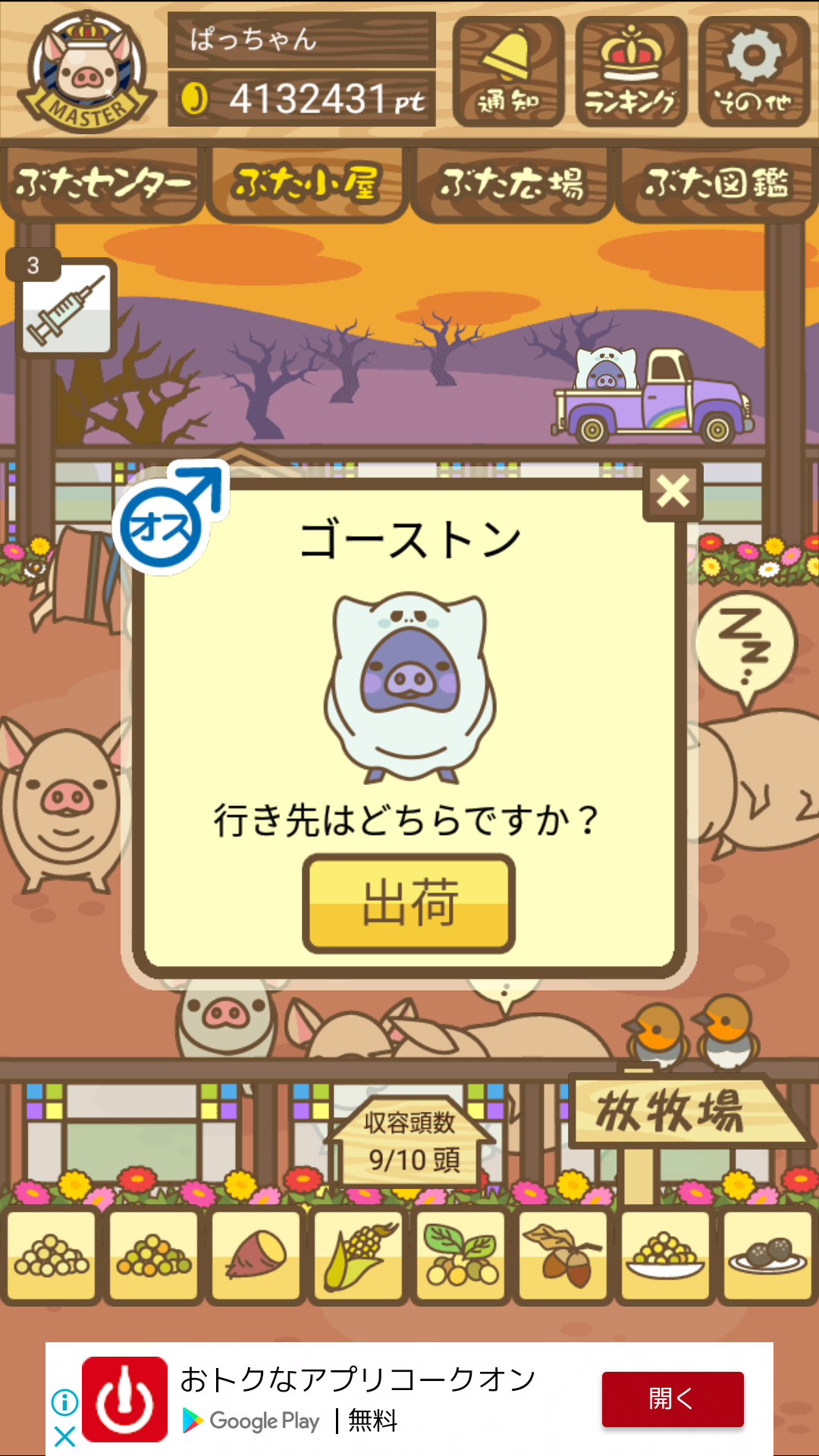This screenshot has height=1456, width=819.
Task: Use the syringe item
Action: click(x=66, y=309)
